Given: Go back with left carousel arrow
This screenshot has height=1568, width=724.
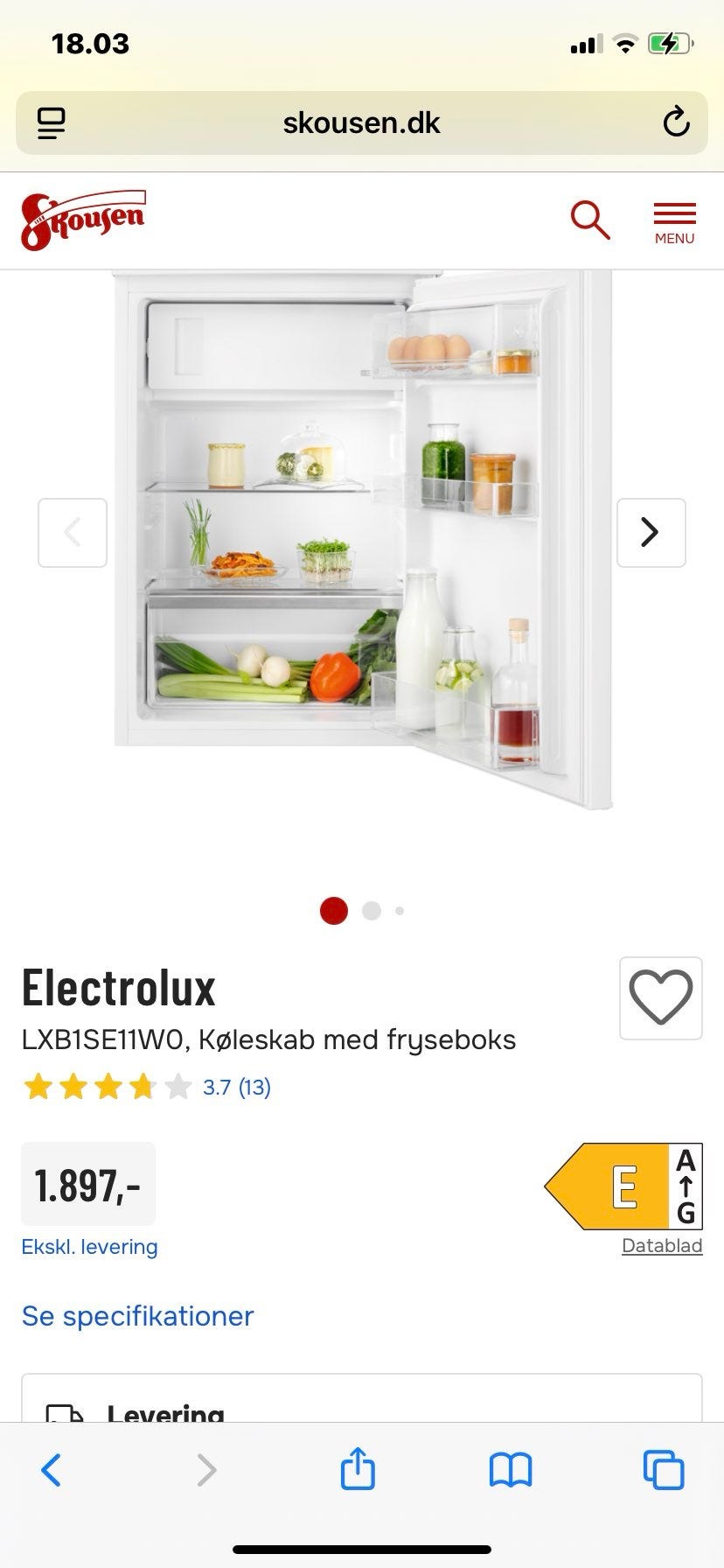Looking at the screenshot, I should click(x=73, y=532).
